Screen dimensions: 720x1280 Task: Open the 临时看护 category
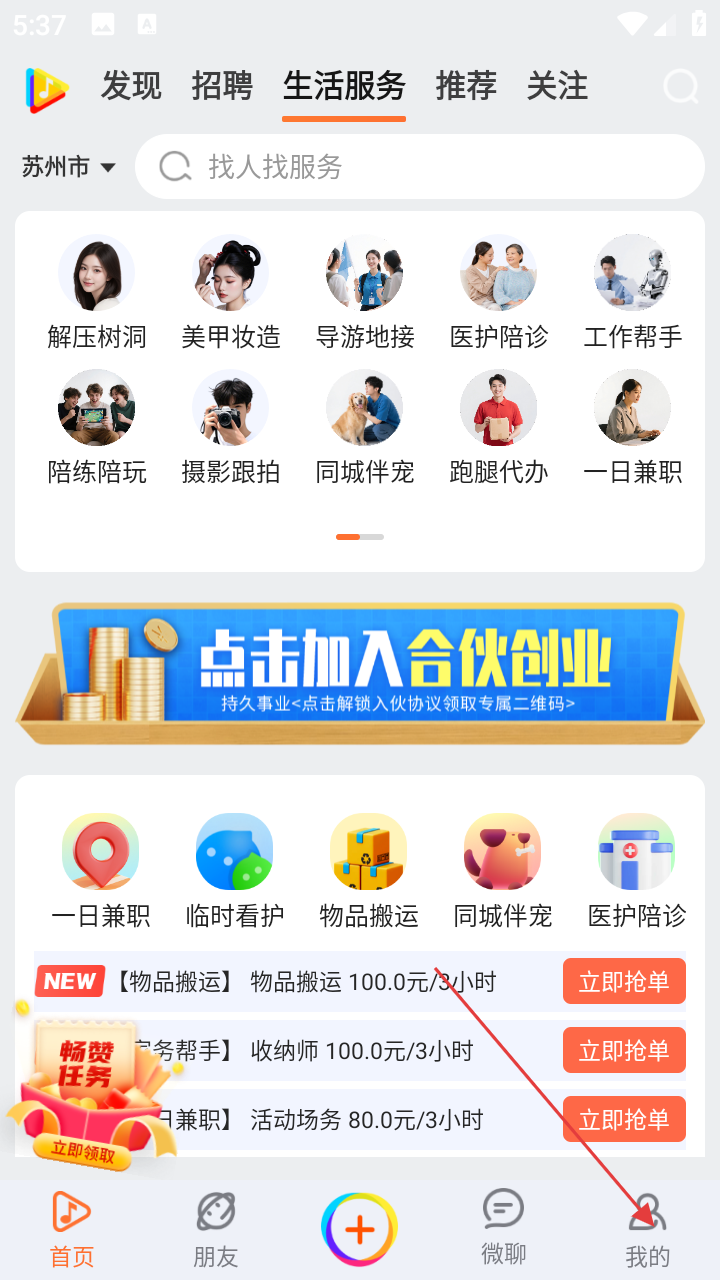(x=235, y=870)
